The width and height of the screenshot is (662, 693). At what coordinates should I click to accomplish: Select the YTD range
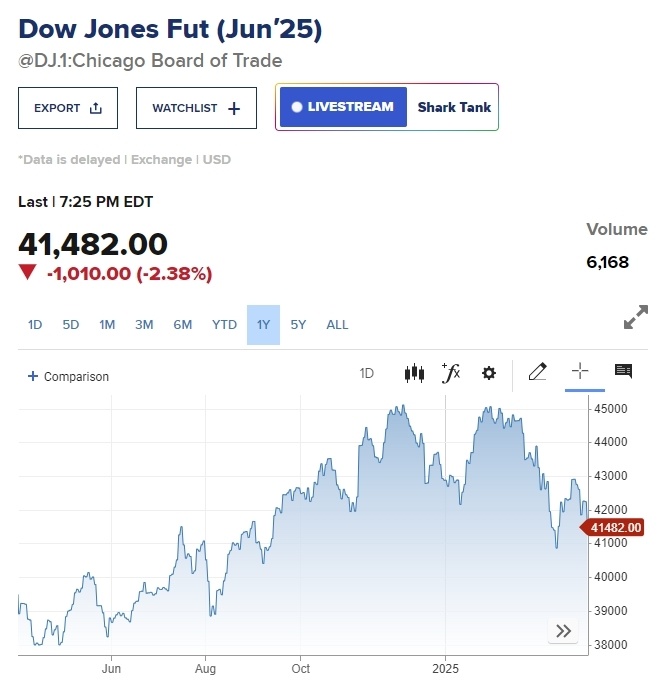(x=224, y=325)
